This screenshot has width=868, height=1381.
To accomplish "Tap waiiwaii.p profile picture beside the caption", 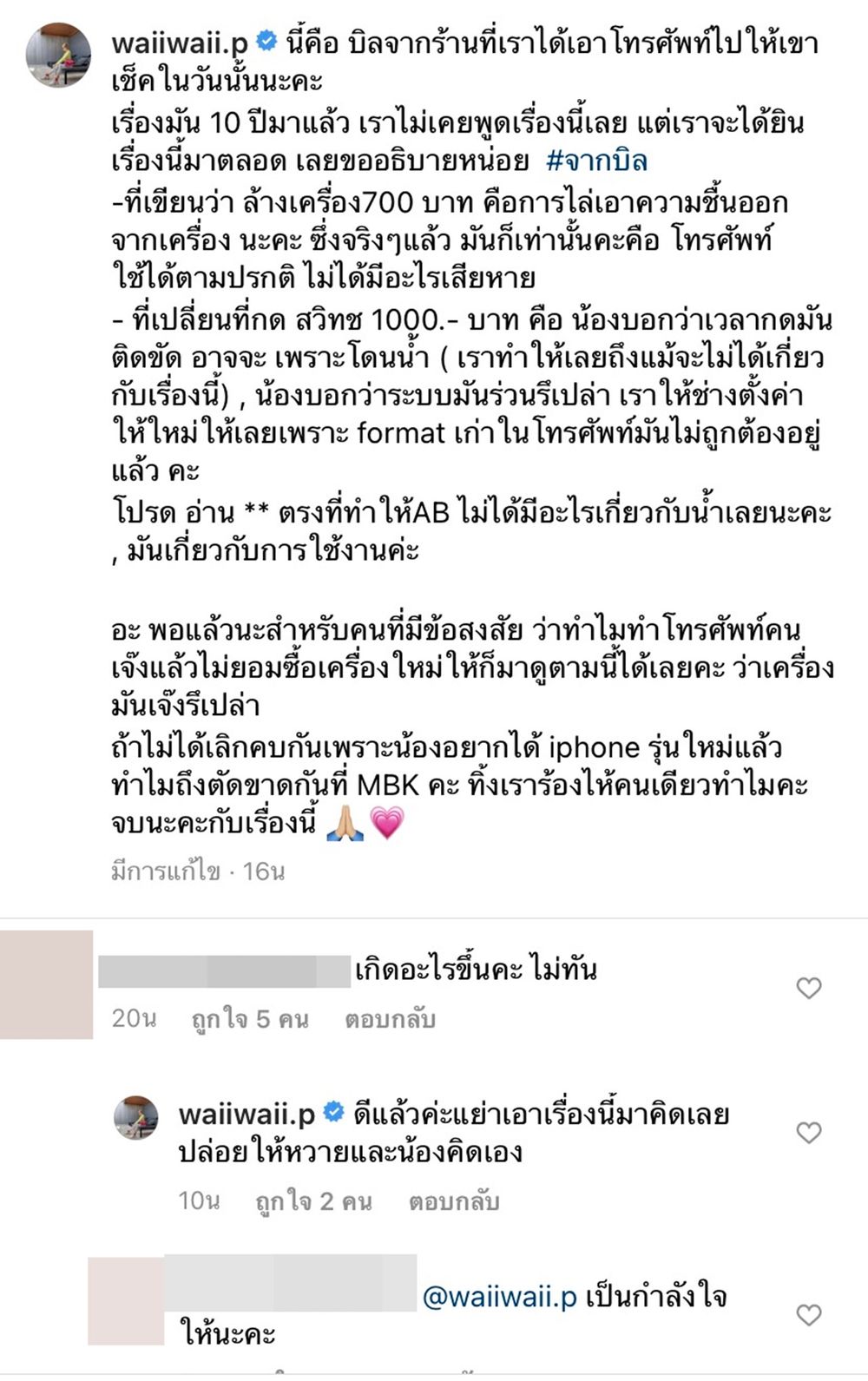I will pos(58,56).
